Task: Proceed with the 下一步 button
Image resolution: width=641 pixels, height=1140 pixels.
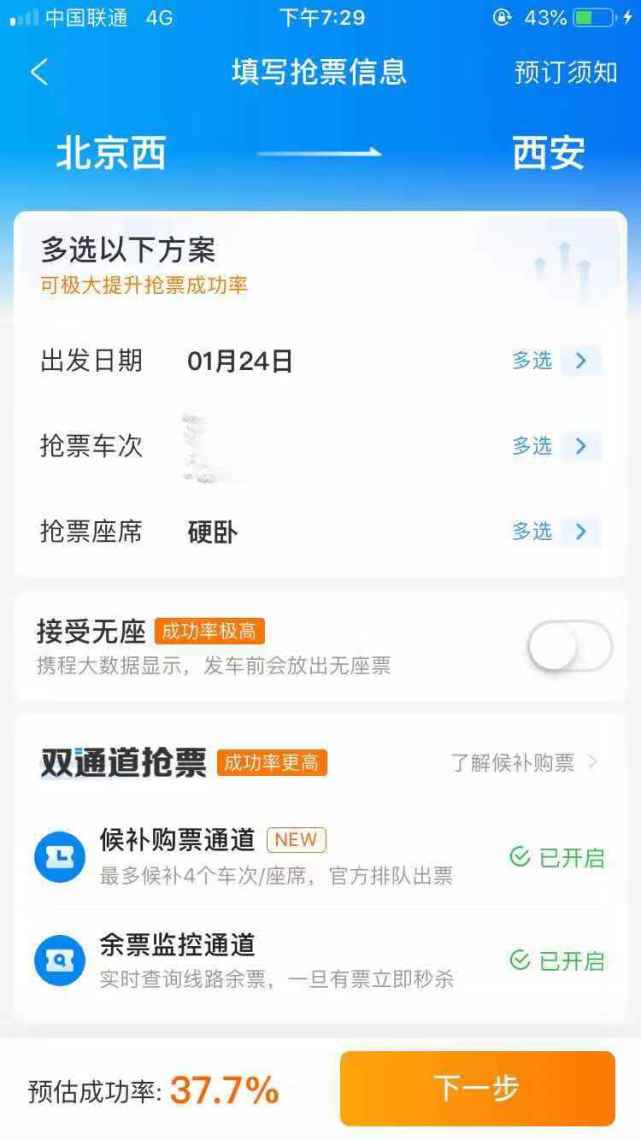Action: click(477, 1088)
